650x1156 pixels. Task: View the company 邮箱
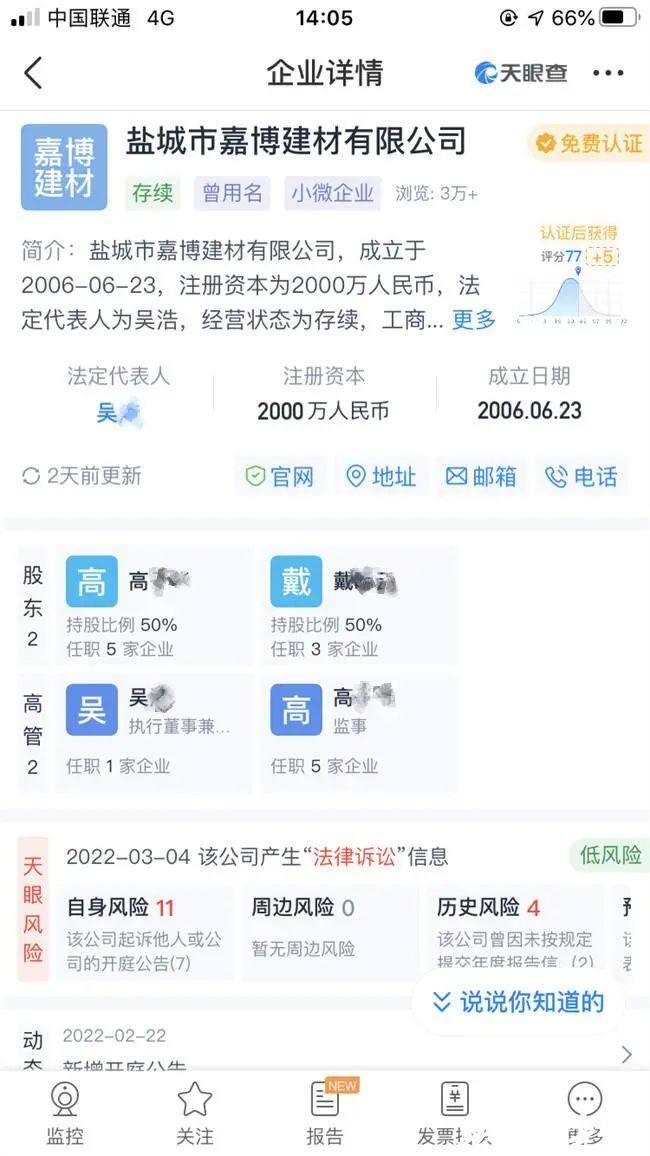click(481, 477)
